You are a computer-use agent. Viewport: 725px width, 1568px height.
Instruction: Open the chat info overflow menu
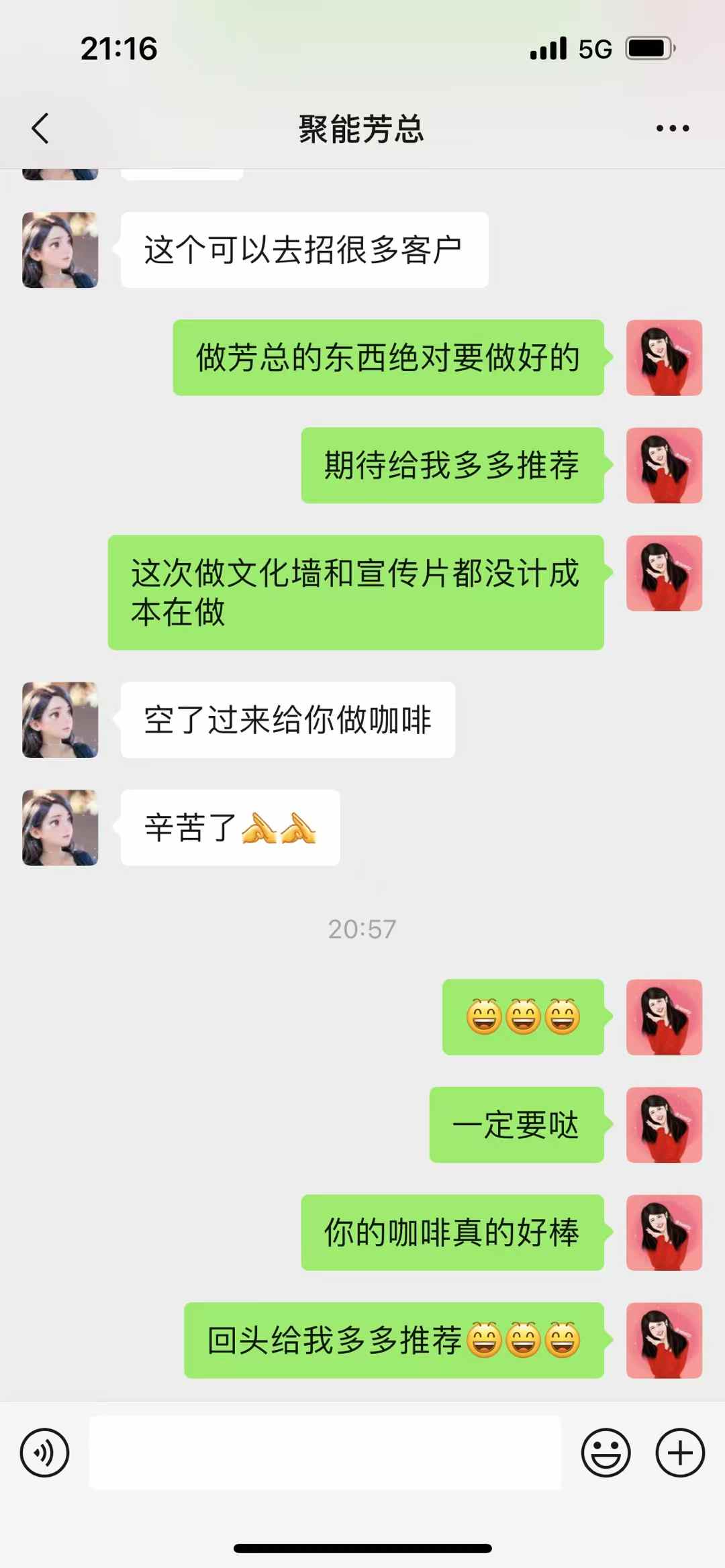click(672, 128)
